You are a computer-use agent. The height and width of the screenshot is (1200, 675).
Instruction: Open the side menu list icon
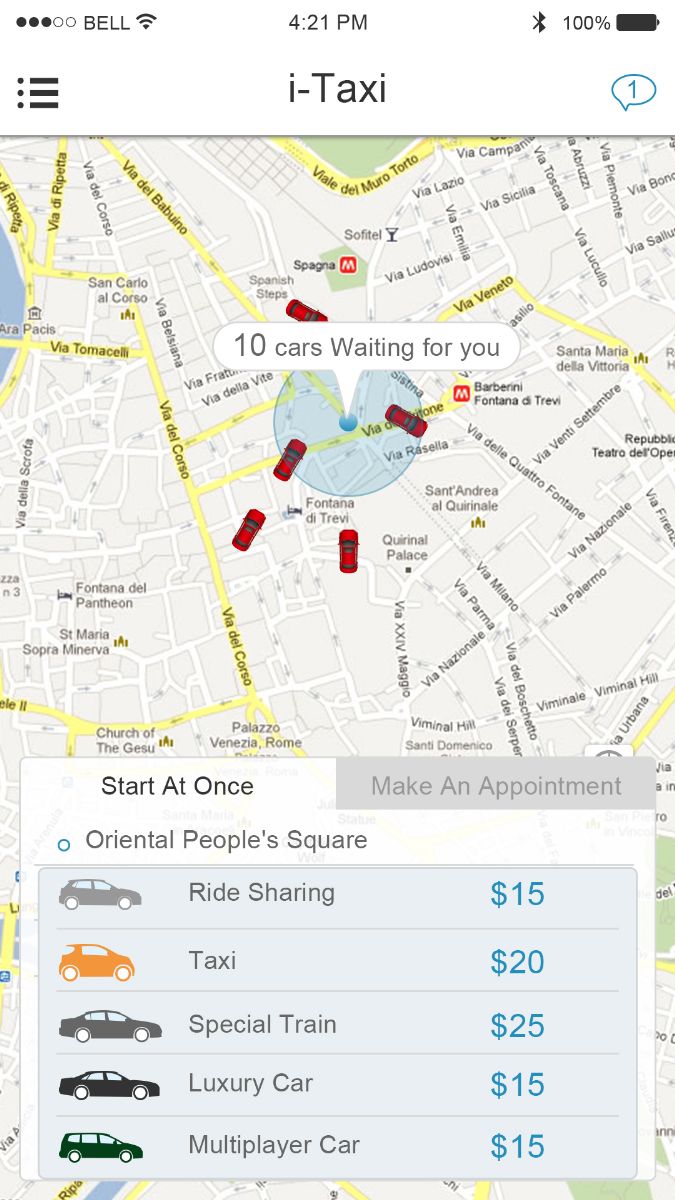(x=38, y=92)
